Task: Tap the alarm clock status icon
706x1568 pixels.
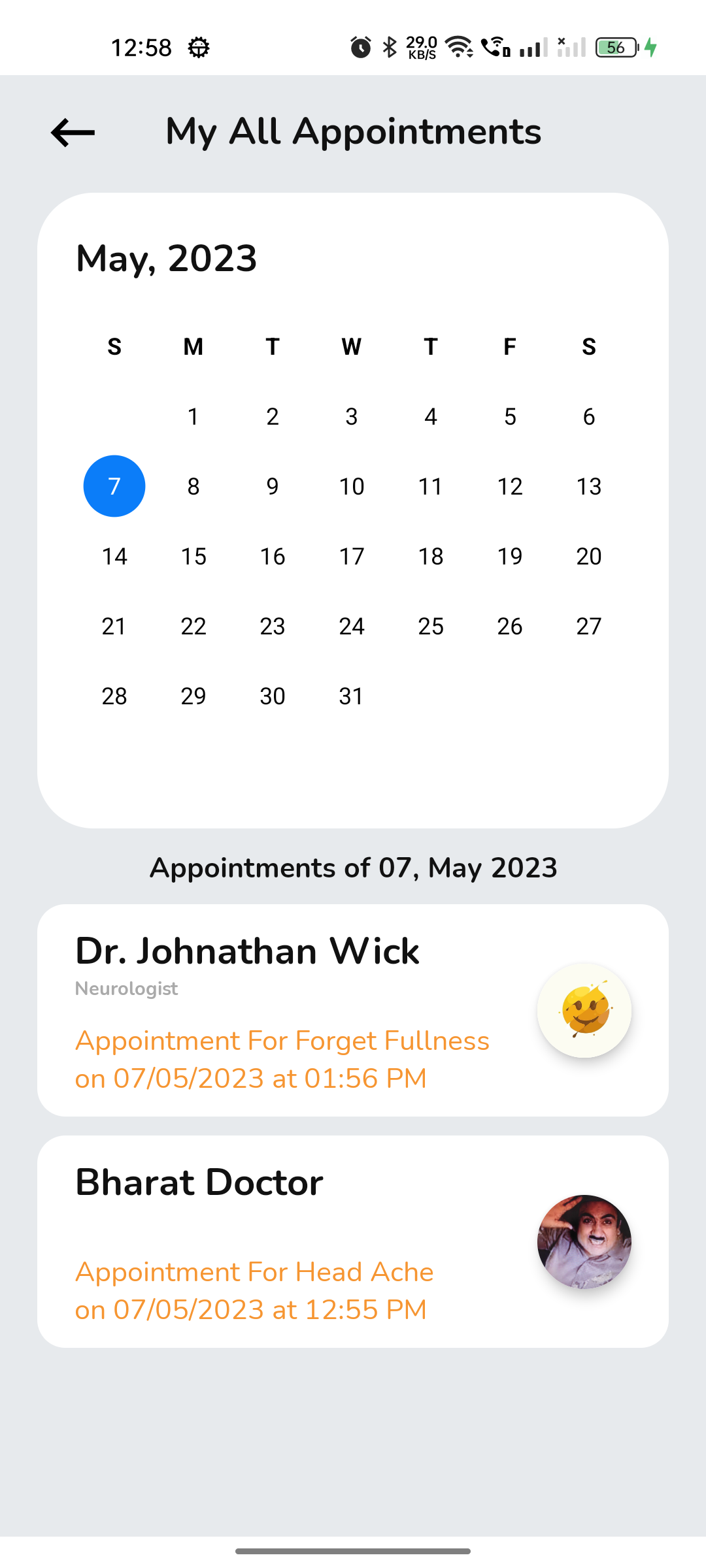Action: pos(360,46)
